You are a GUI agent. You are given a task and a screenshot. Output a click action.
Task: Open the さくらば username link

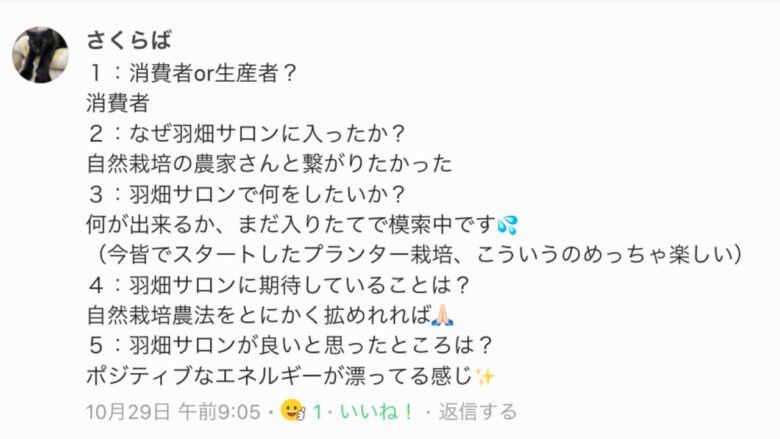[129, 40]
